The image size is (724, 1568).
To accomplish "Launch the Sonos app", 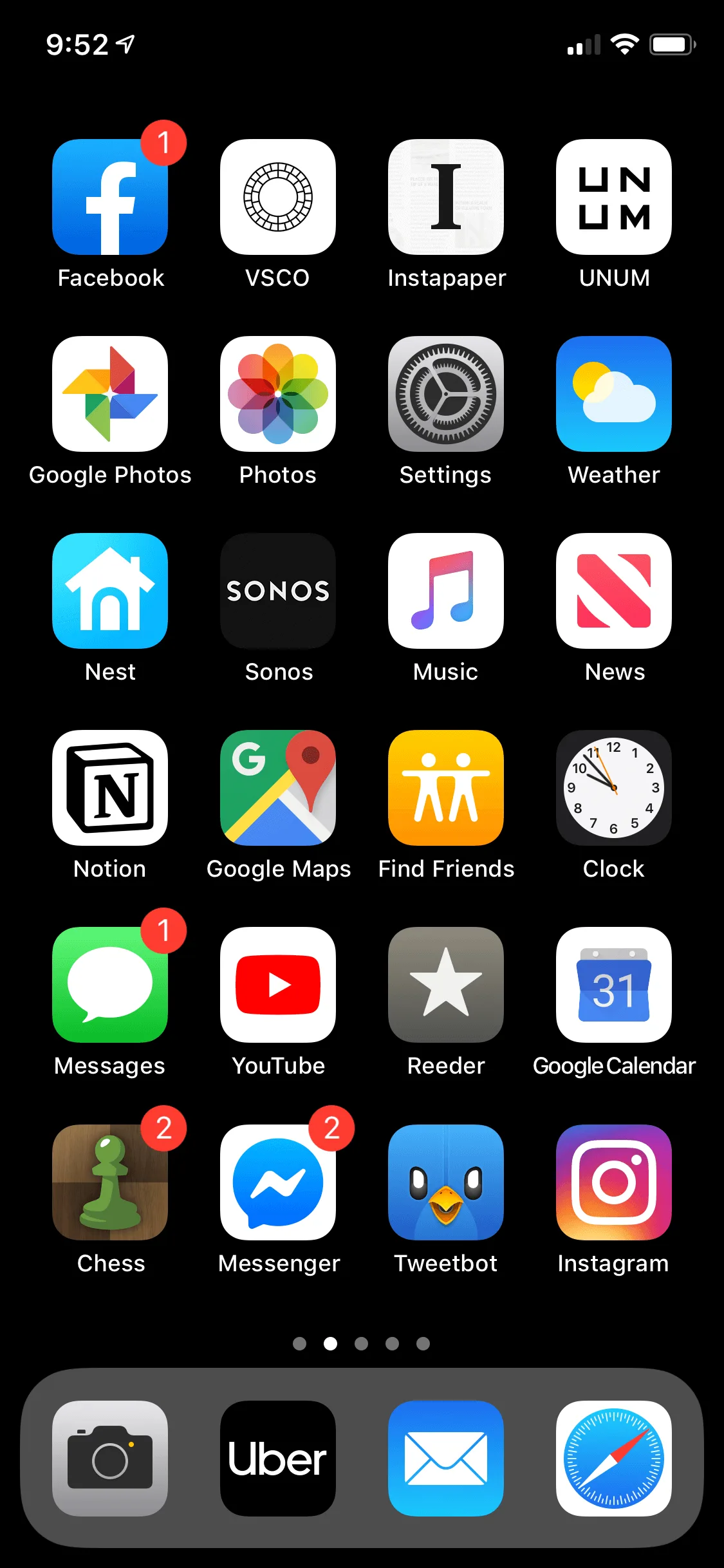I will pyautogui.click(x=278, y=591).
